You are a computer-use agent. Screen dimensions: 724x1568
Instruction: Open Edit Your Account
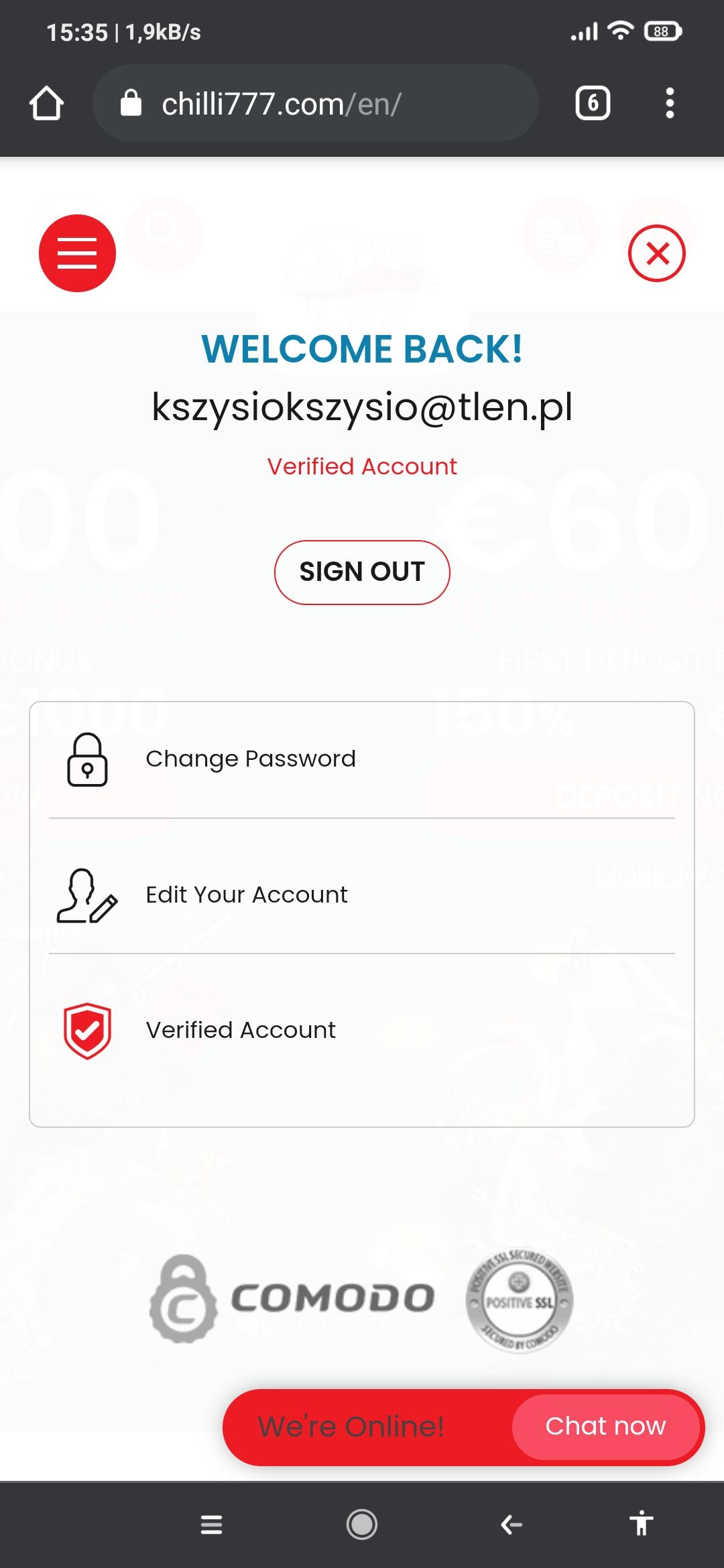(246, 895)
